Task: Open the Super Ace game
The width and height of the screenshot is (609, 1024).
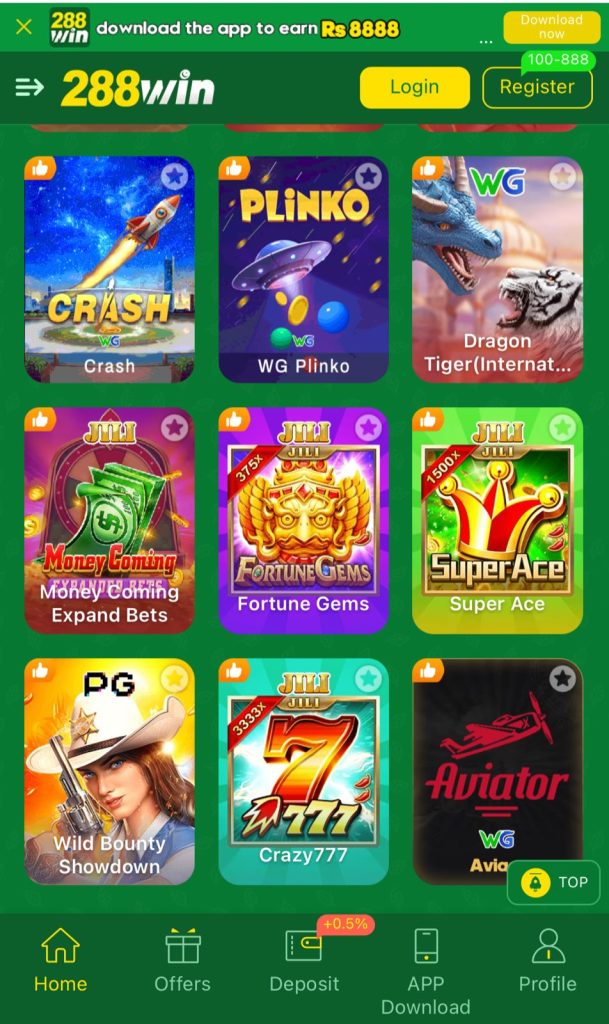Action: point(497,520)
